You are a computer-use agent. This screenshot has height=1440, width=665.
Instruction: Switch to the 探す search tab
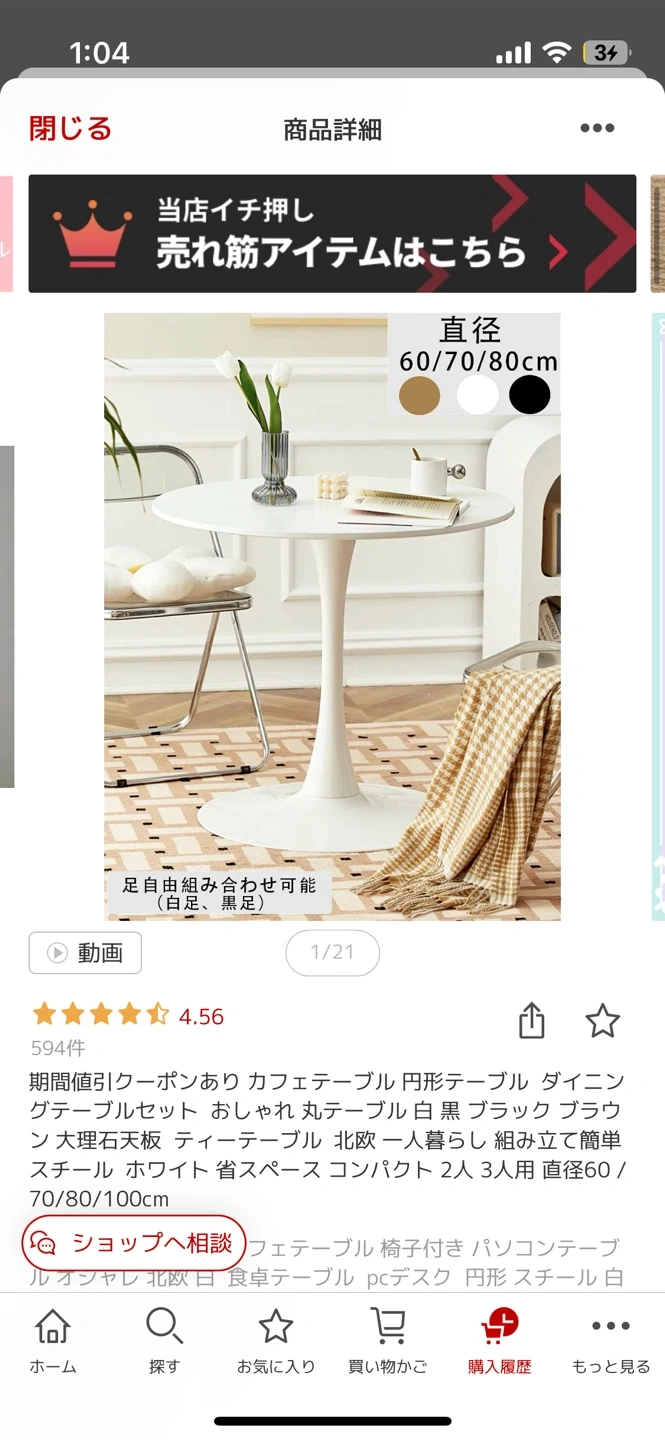pos(164,1342)
